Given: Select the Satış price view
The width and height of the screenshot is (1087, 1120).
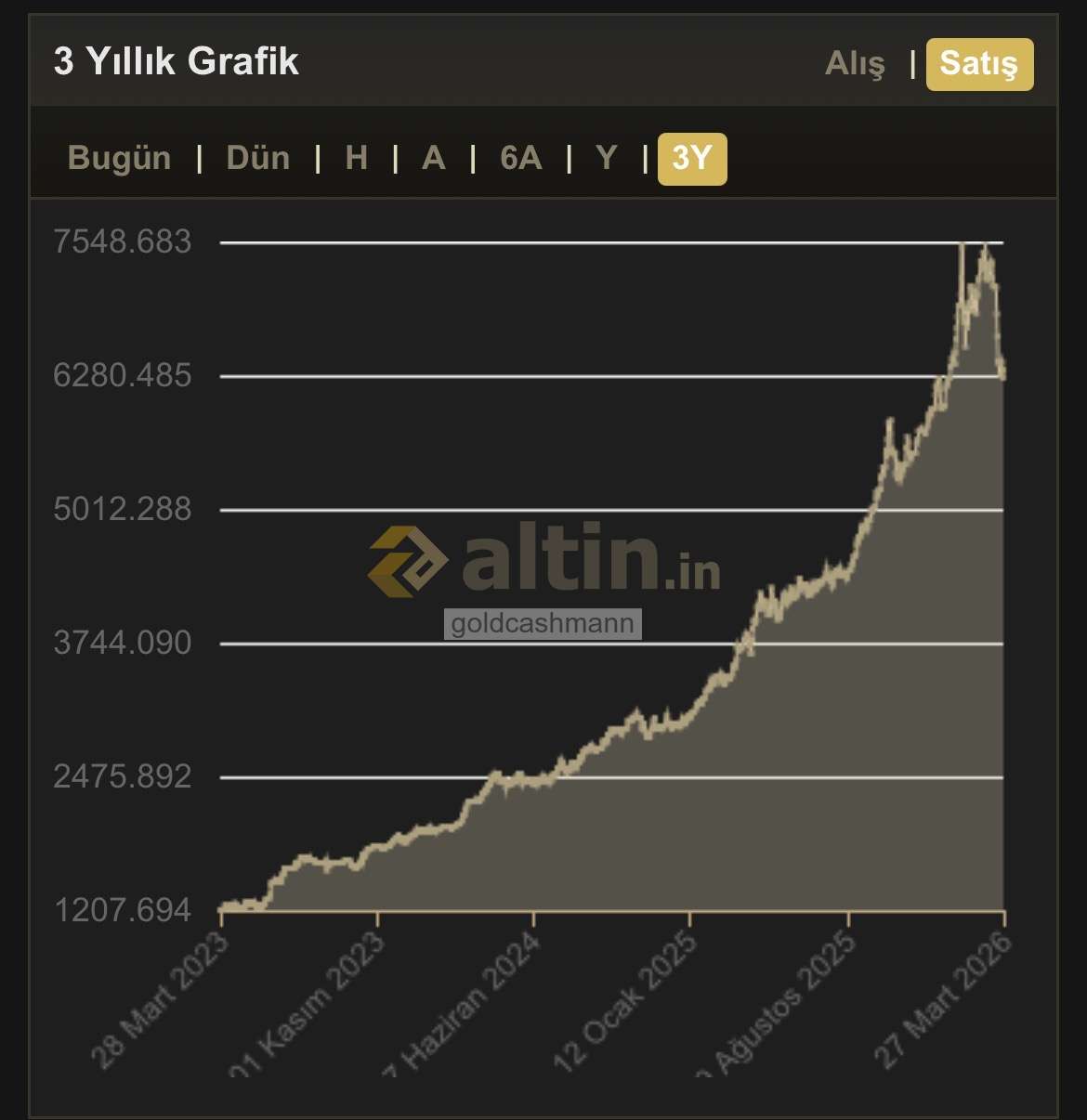Looking at the screenshot, I should [x=978, y=64].
